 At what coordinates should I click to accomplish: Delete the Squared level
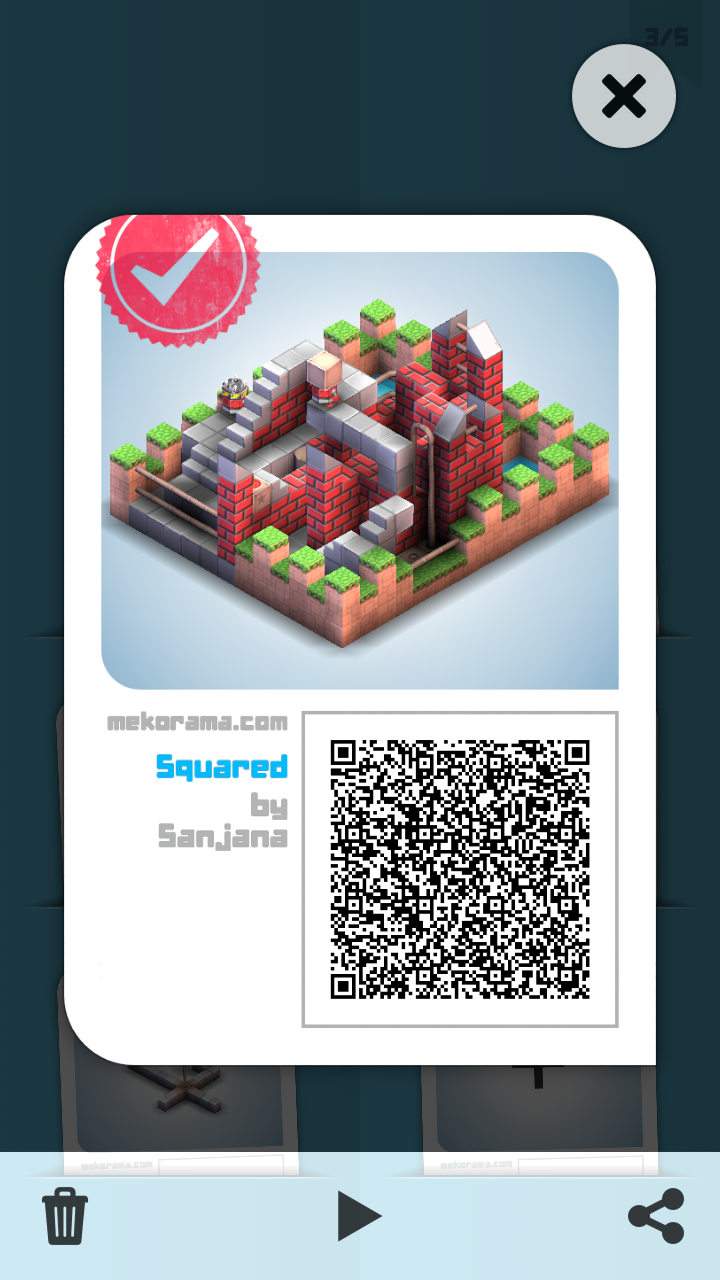65,1216
